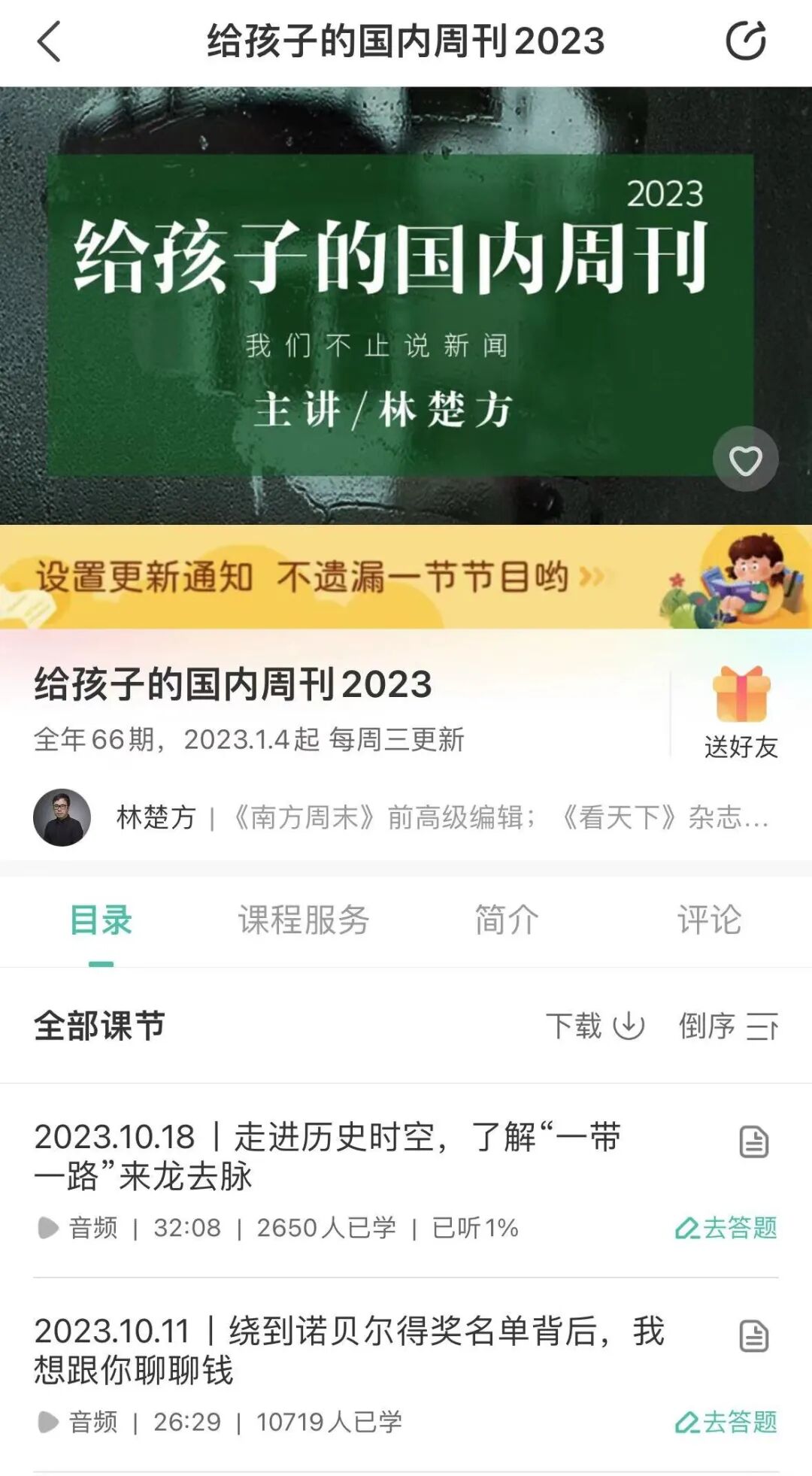Tap the share icon in the top bar
Image resolution: width=812 pixels, height=1476 pixels.
[746, 41]
